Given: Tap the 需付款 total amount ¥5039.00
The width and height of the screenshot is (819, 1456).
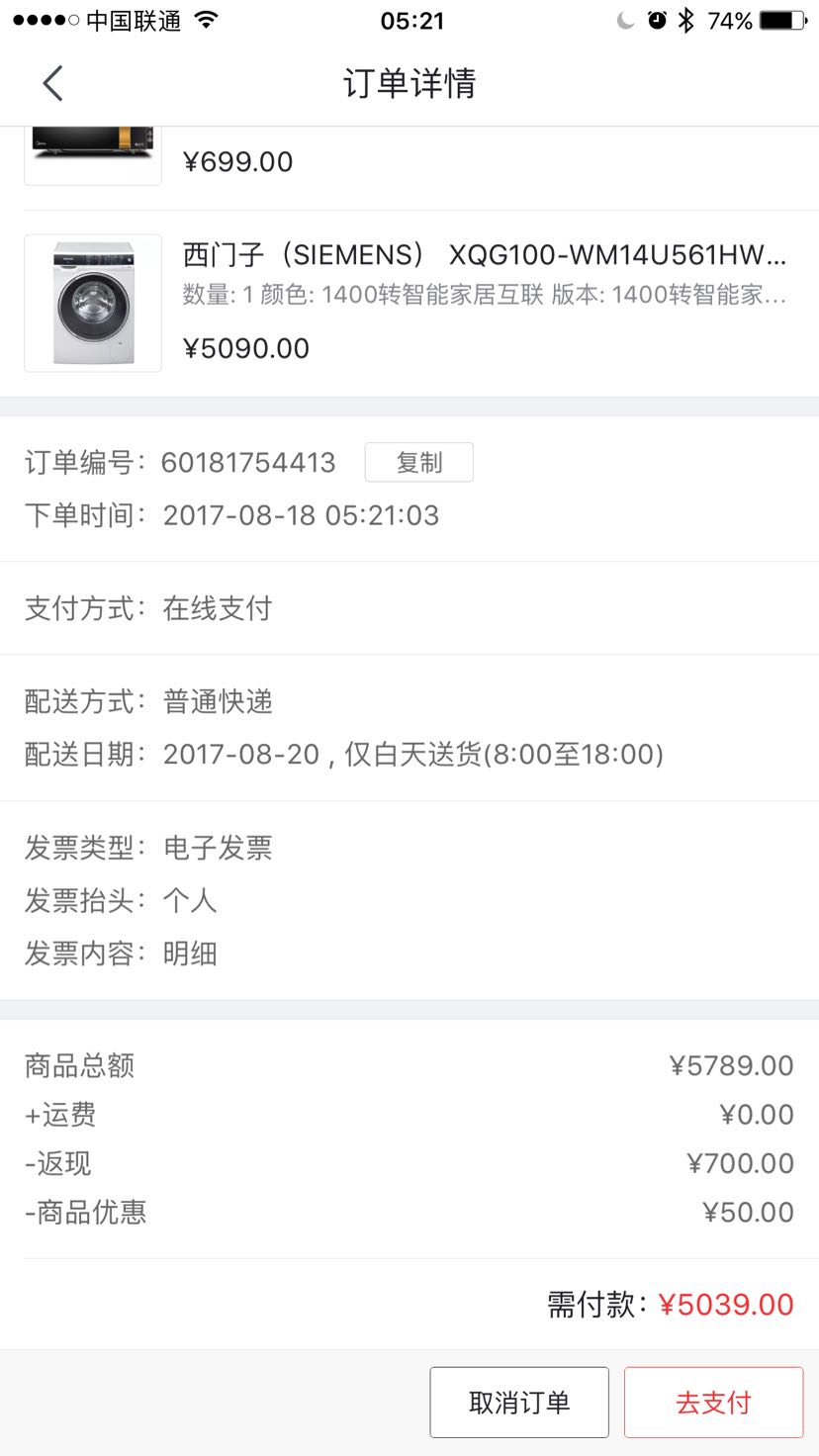Looking at the screenshot, I should click(x=728, y=1305).
